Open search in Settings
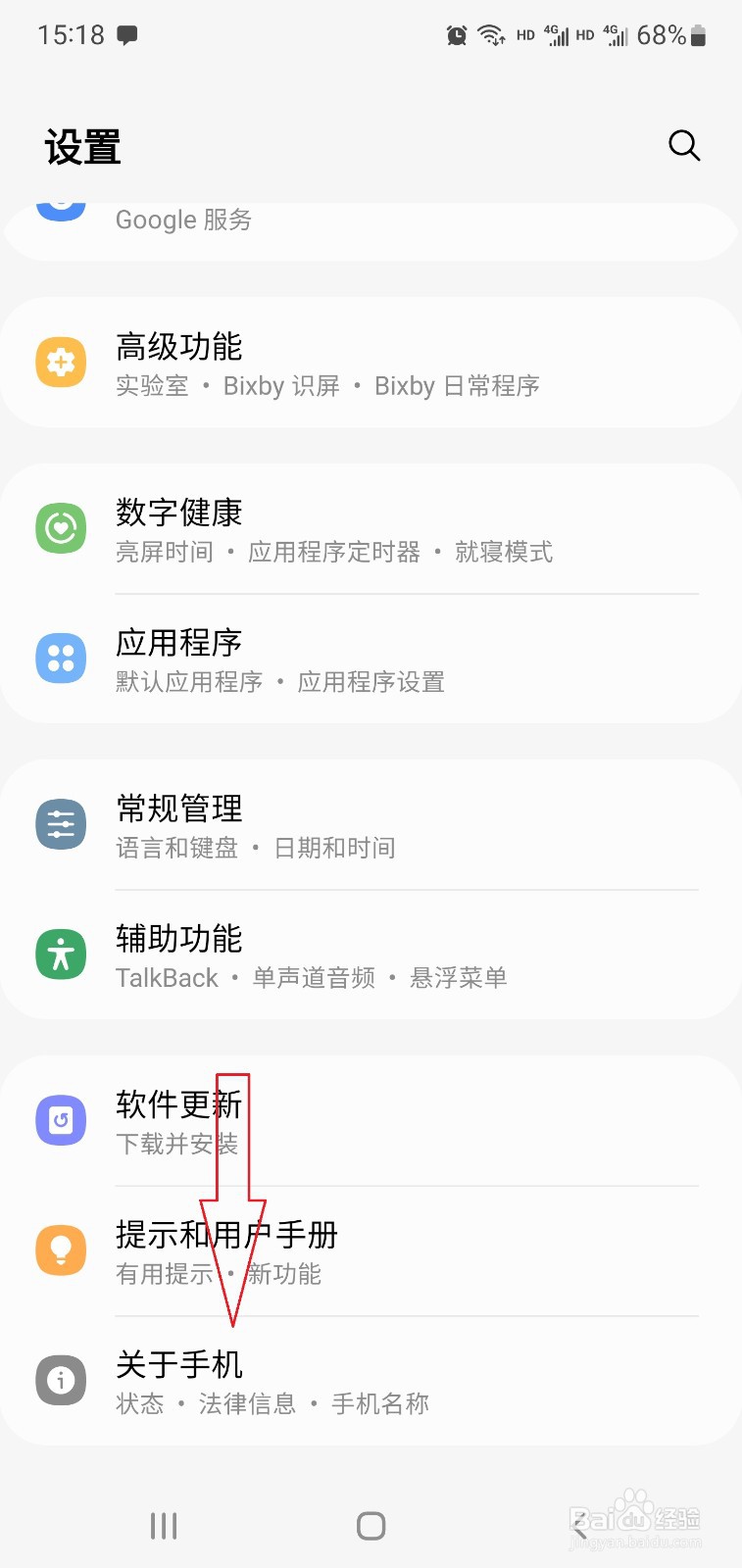Screen dimensions: 742x1568 (684, 146)
